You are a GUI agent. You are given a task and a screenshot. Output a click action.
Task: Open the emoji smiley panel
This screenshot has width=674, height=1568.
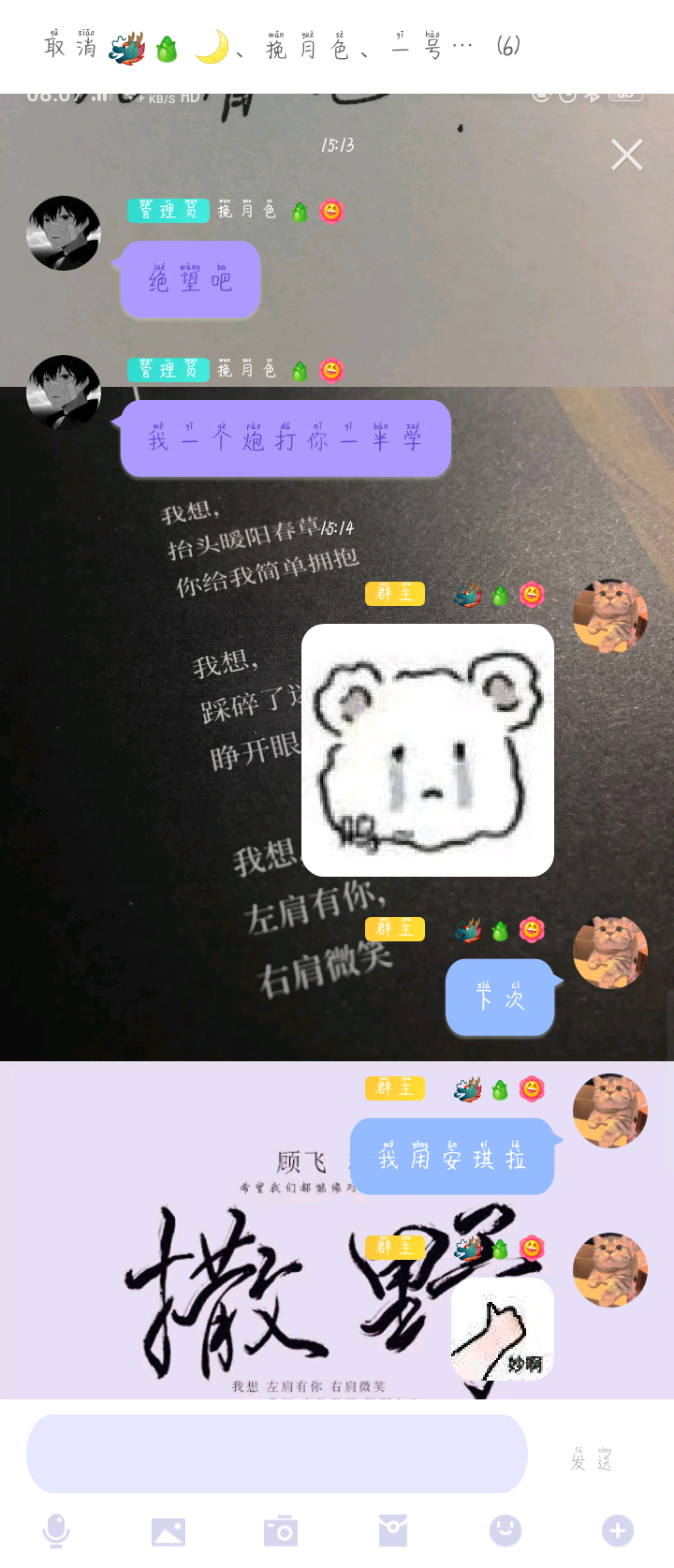[505, 1531]
